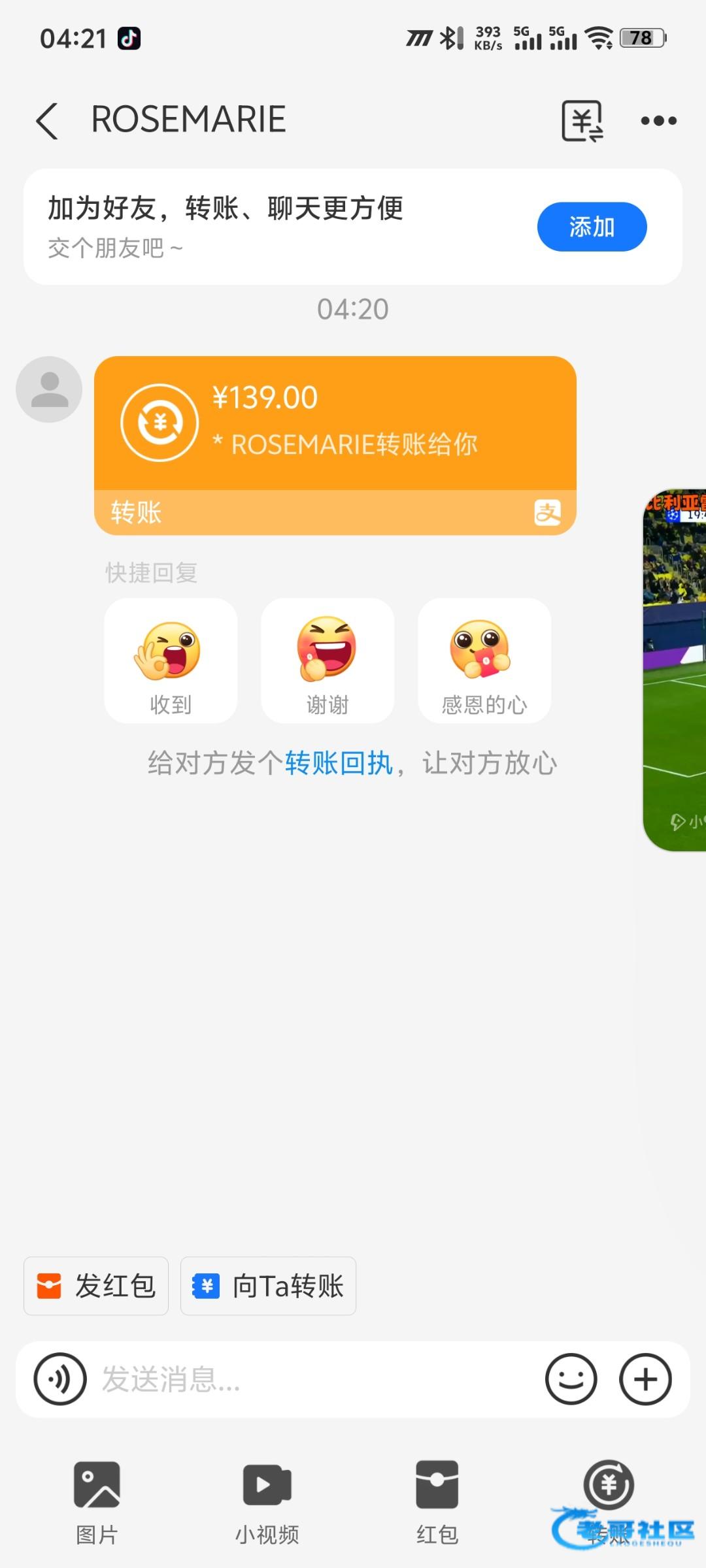Send quick reply 收到

tap(171, 660)
